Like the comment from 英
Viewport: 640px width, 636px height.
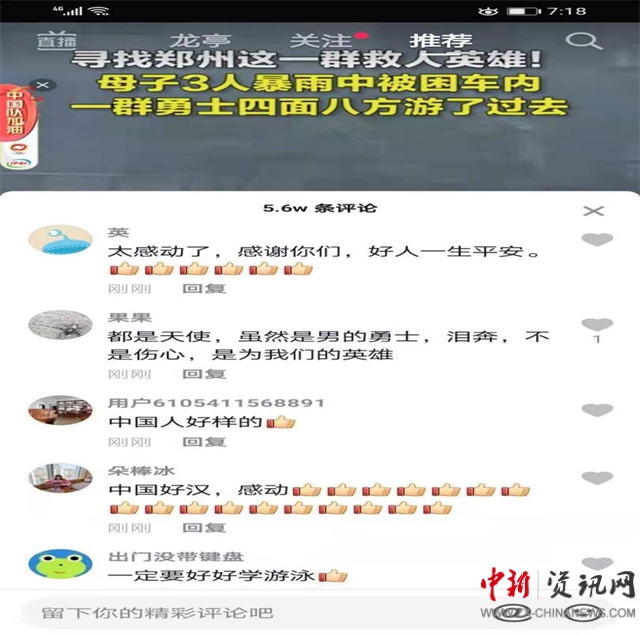tap(597, 240)
